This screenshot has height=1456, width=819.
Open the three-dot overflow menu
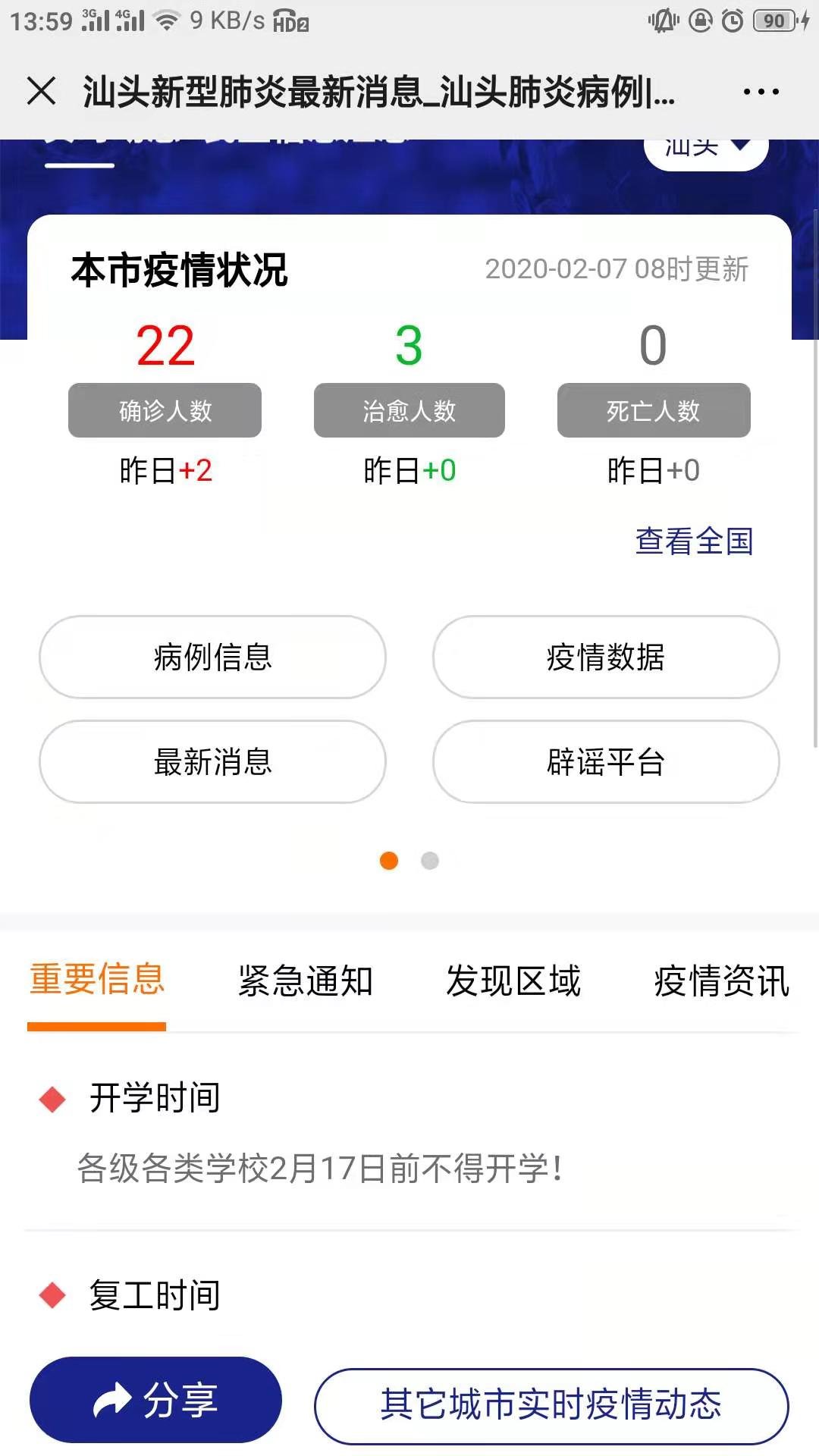pyautogui.click(x=761, y=92)
